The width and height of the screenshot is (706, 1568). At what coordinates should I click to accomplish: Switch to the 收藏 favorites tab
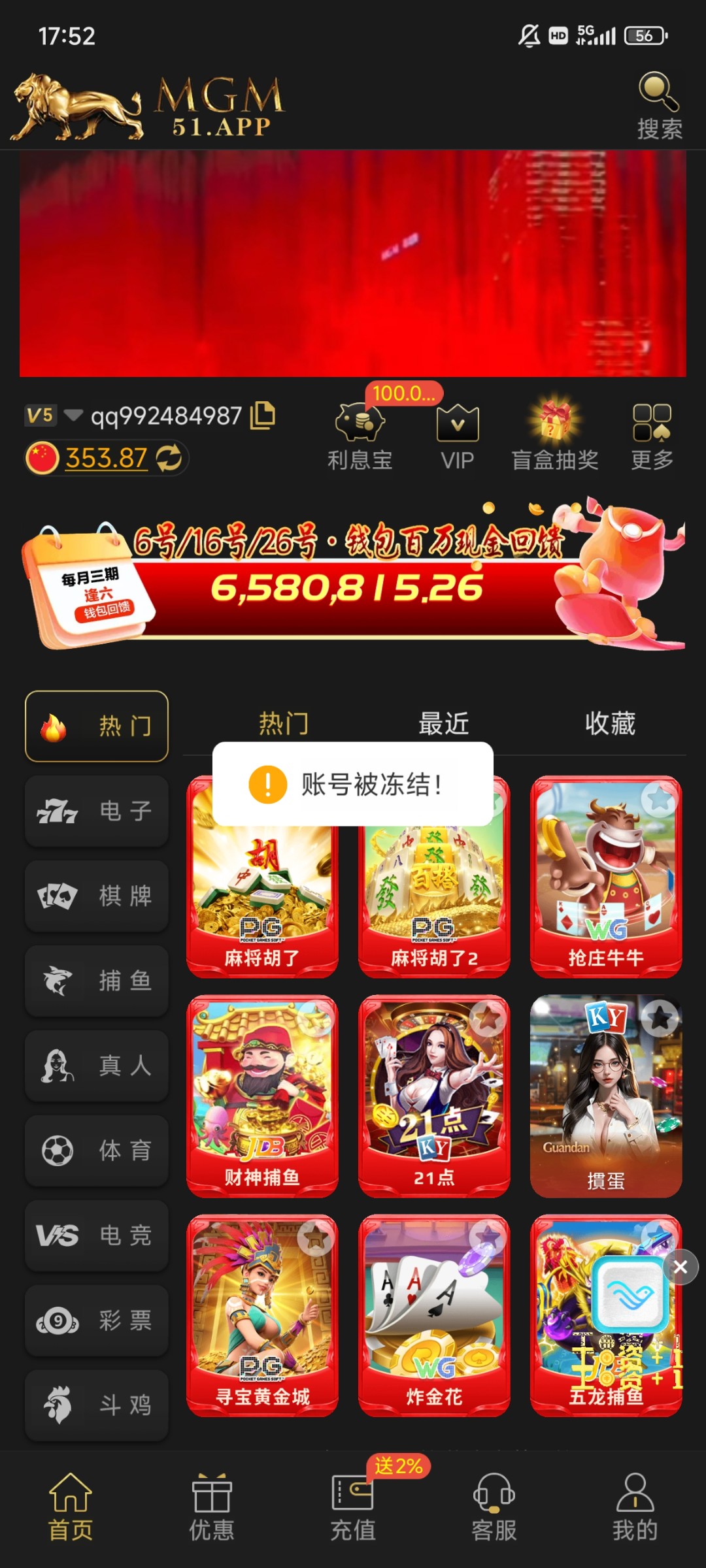(611, 724)
